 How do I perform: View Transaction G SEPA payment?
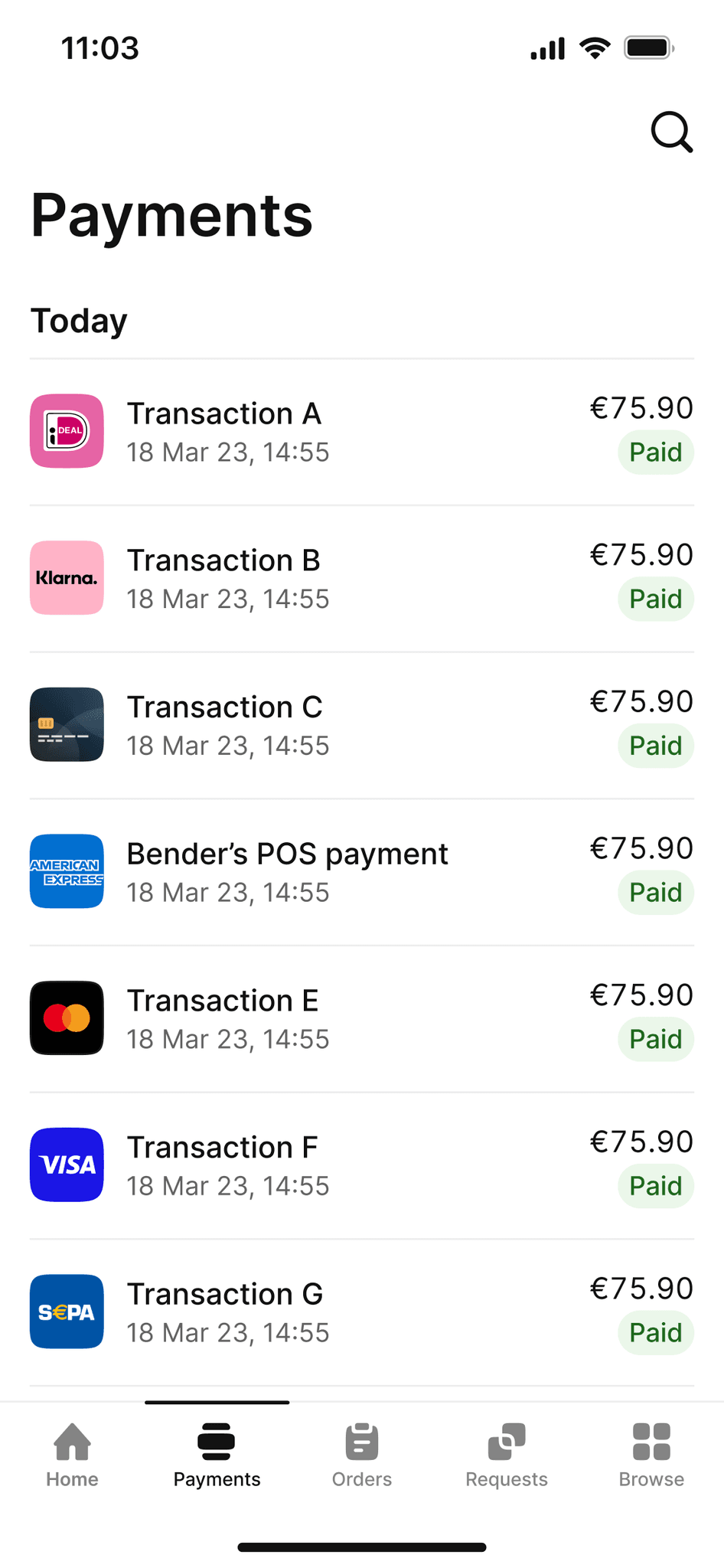pyautogui.click(x=362, y=1312)
